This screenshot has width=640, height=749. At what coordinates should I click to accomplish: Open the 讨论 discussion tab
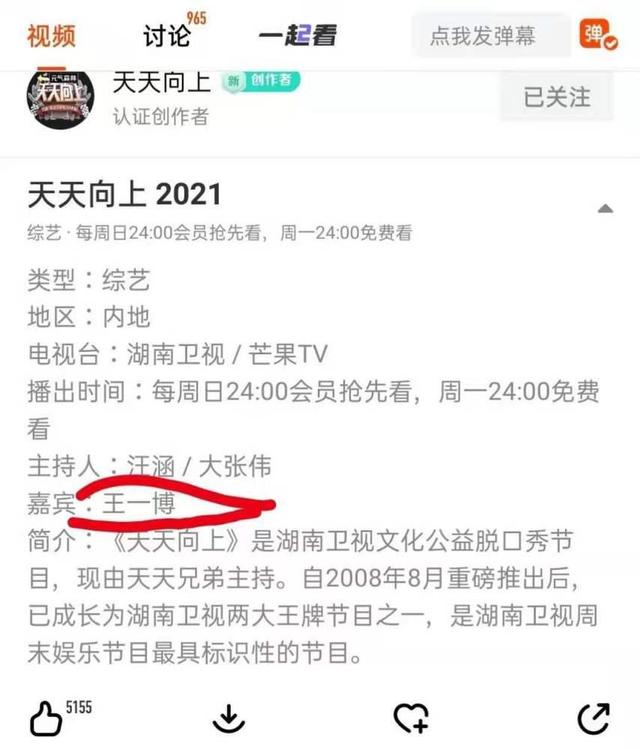pos(166,36)
